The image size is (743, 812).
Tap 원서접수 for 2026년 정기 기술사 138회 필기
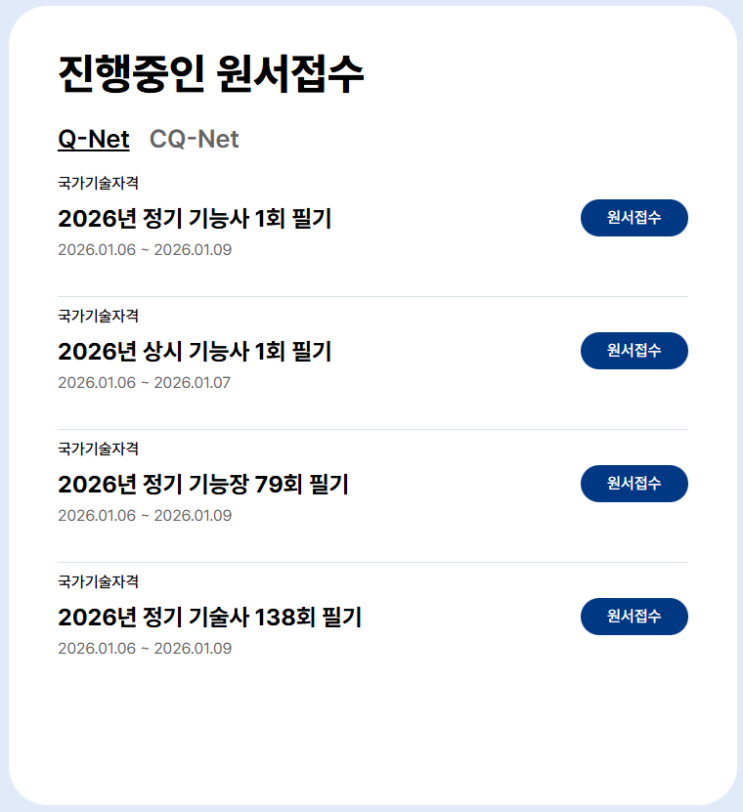click(634, 617)
